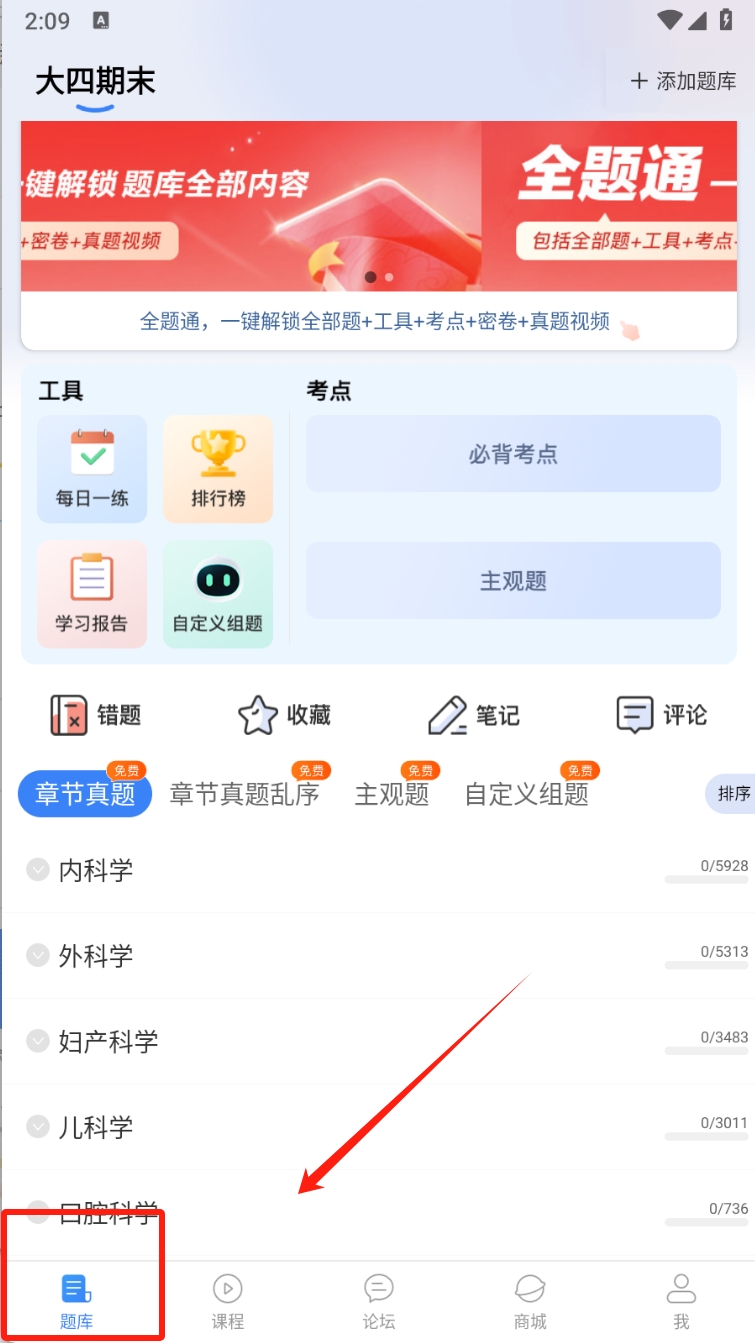The image size is (755, 1343).
Task: Open the 主观题 card under 考点
Action: 513,581
